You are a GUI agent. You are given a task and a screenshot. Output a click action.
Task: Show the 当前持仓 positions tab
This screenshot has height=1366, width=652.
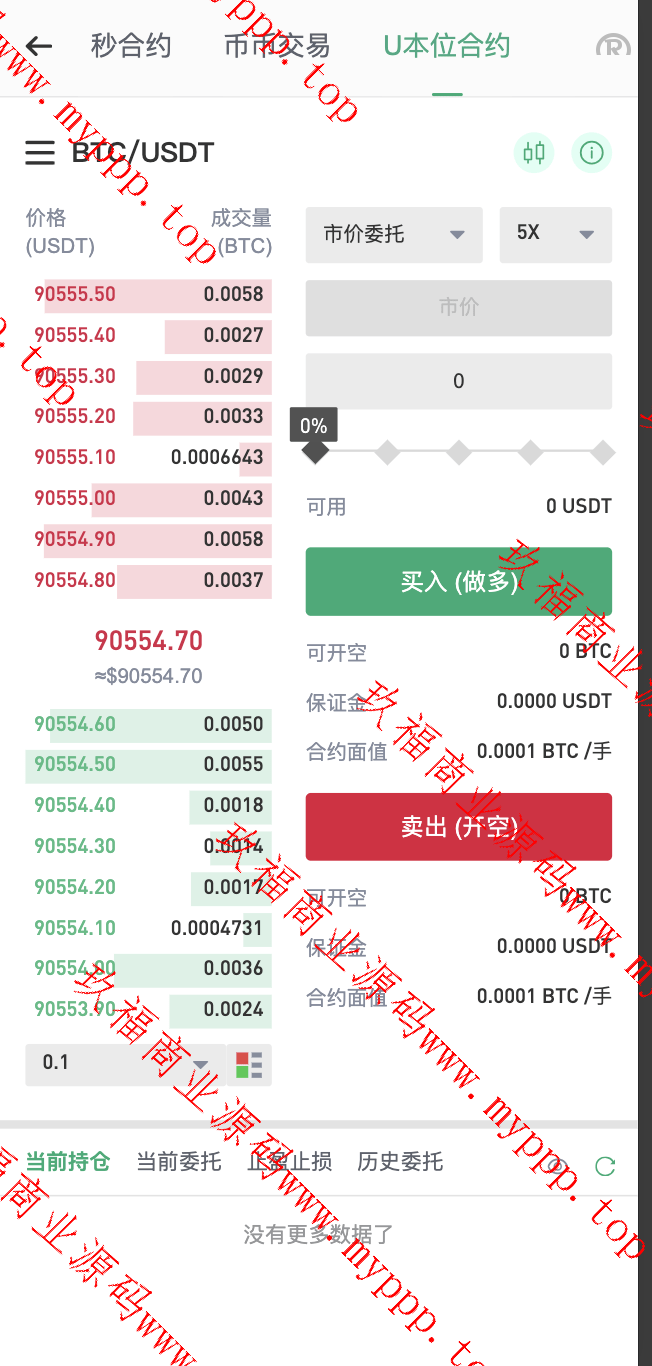[x=67, y=1162]
